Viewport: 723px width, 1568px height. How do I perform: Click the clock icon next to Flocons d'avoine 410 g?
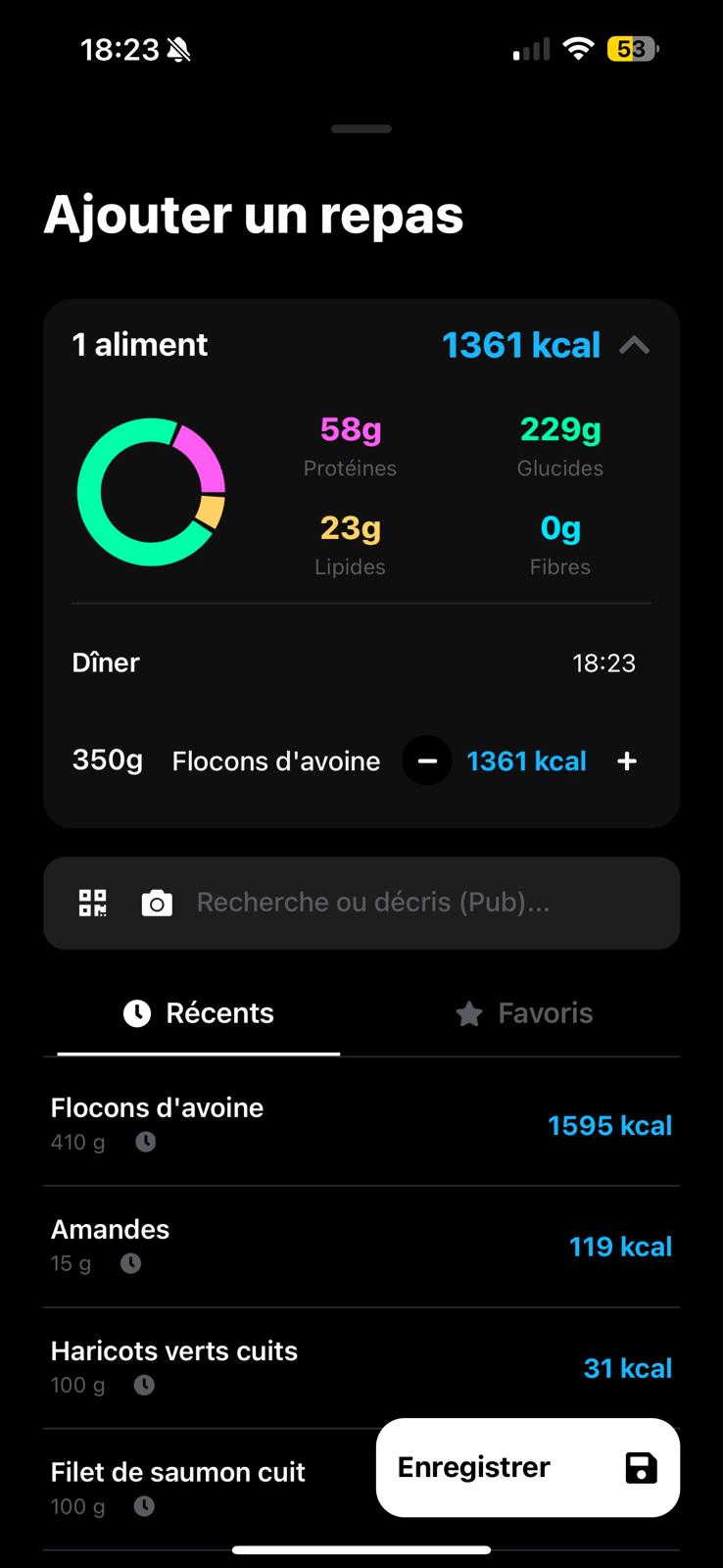pyautogui.click(x=145, y=1142)
